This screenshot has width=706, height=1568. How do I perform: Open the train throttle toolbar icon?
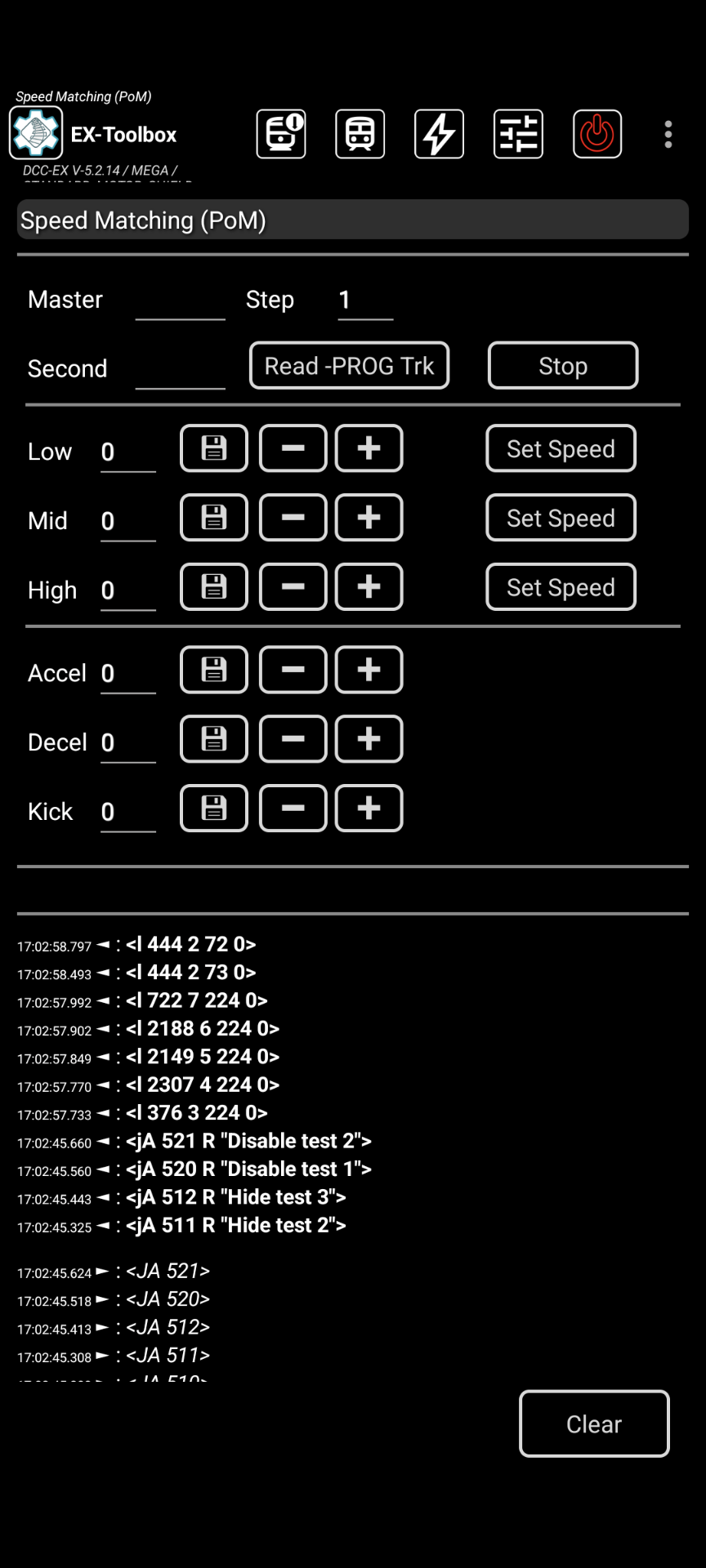click(x=360, y=134)
